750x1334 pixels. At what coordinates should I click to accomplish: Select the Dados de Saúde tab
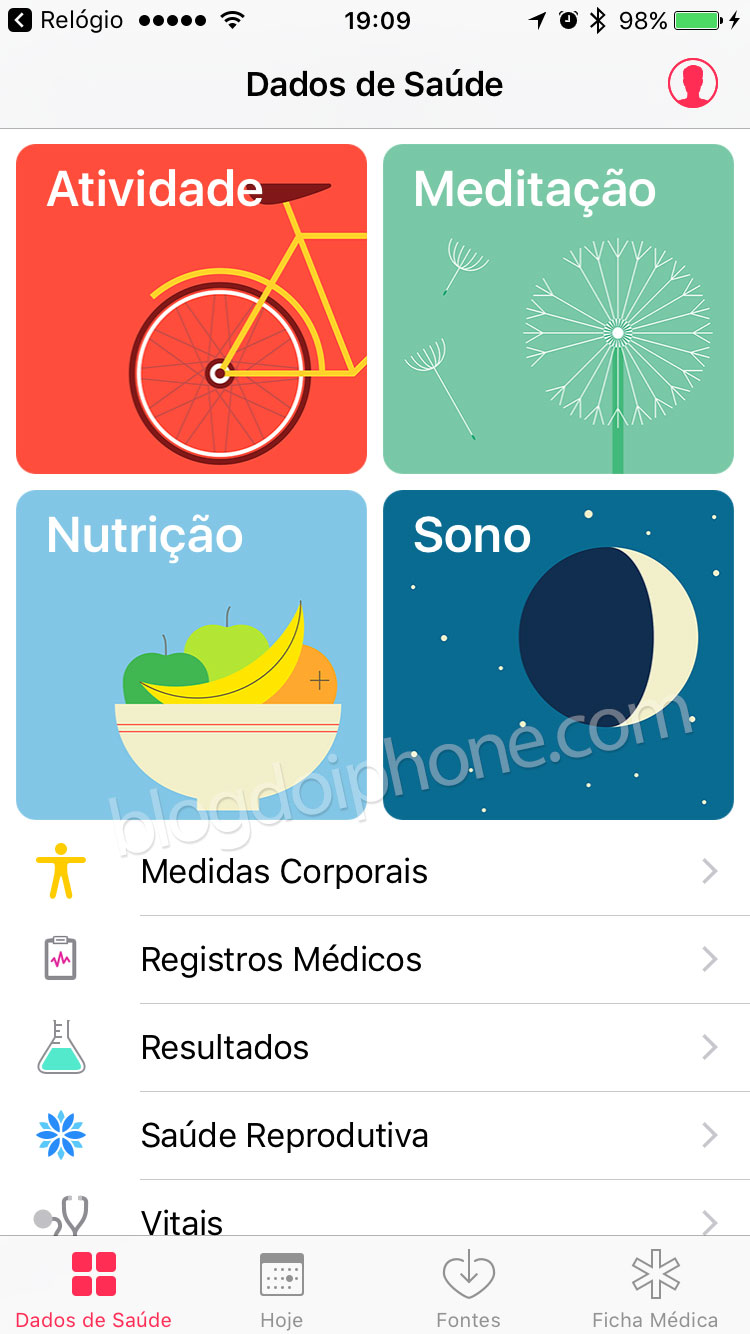(x=94, y=1288)
